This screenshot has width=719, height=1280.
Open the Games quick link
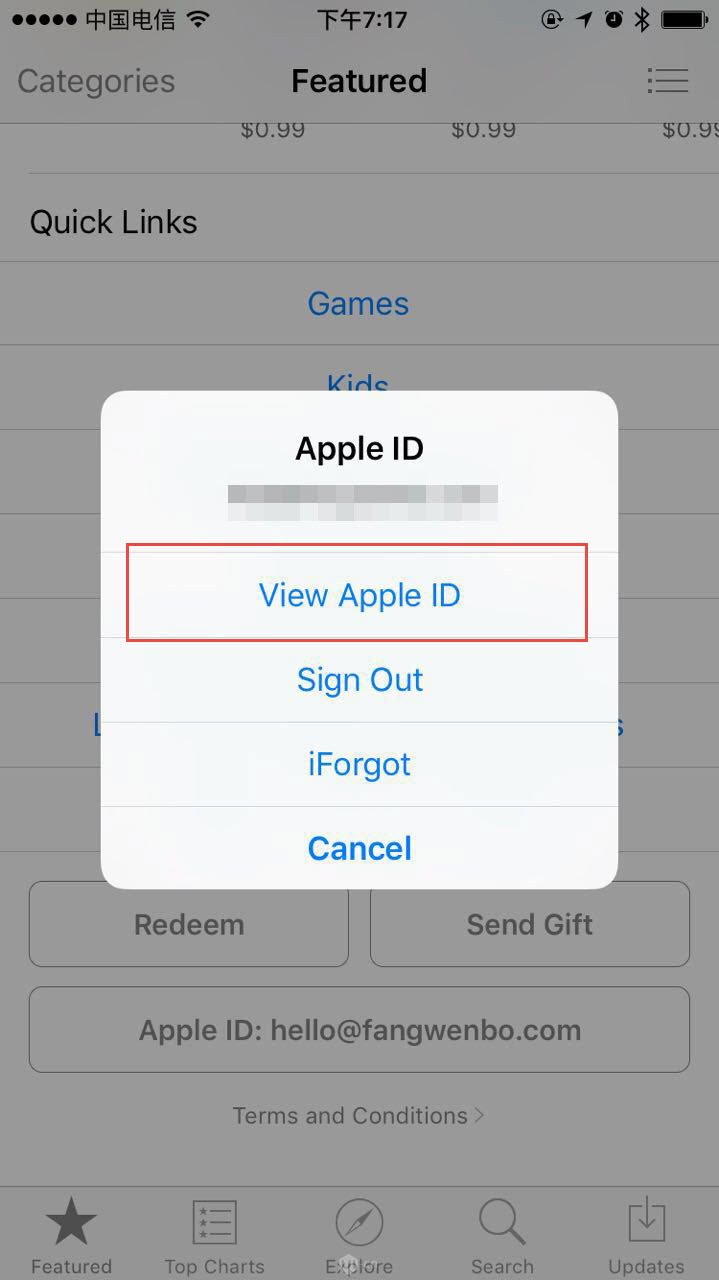[358, 304]
